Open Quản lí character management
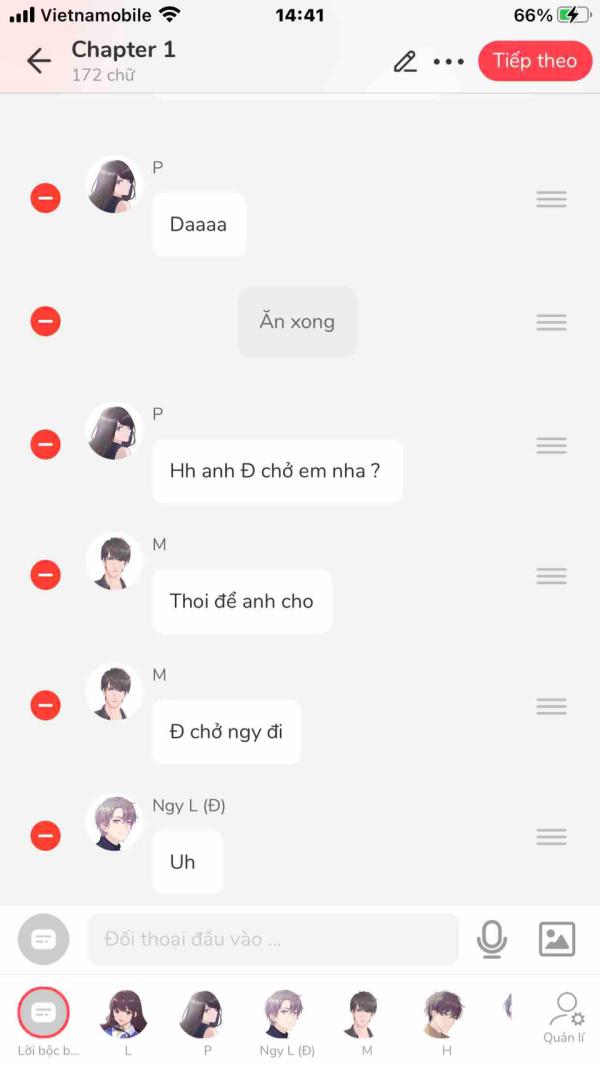Viewport: 600px width, 1067px height. coord(564,1019)
